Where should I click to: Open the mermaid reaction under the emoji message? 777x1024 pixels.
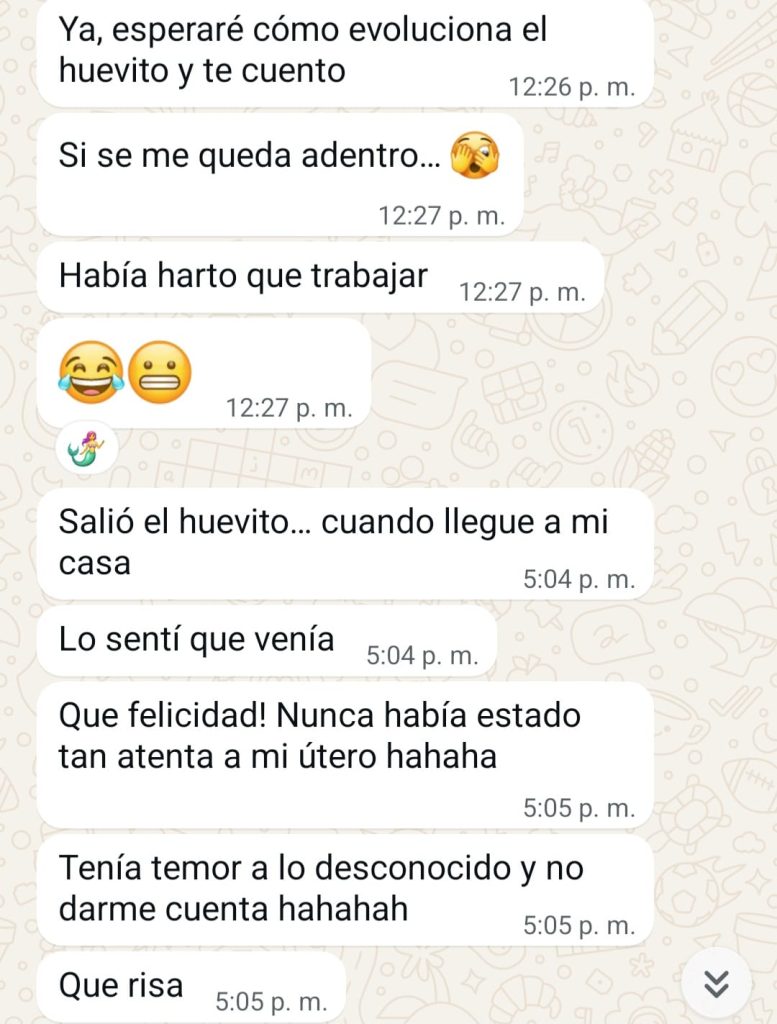(87, 449)
